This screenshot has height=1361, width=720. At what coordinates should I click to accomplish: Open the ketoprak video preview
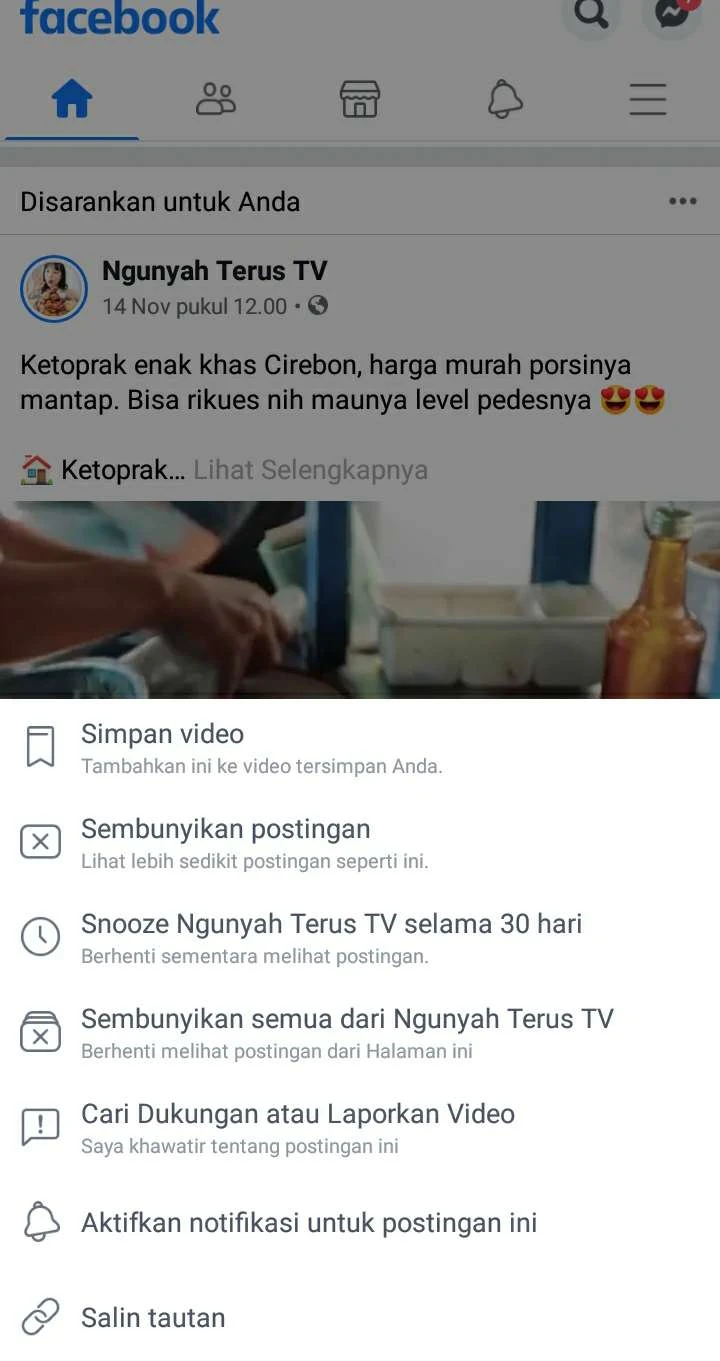click(x=360, y=598)
